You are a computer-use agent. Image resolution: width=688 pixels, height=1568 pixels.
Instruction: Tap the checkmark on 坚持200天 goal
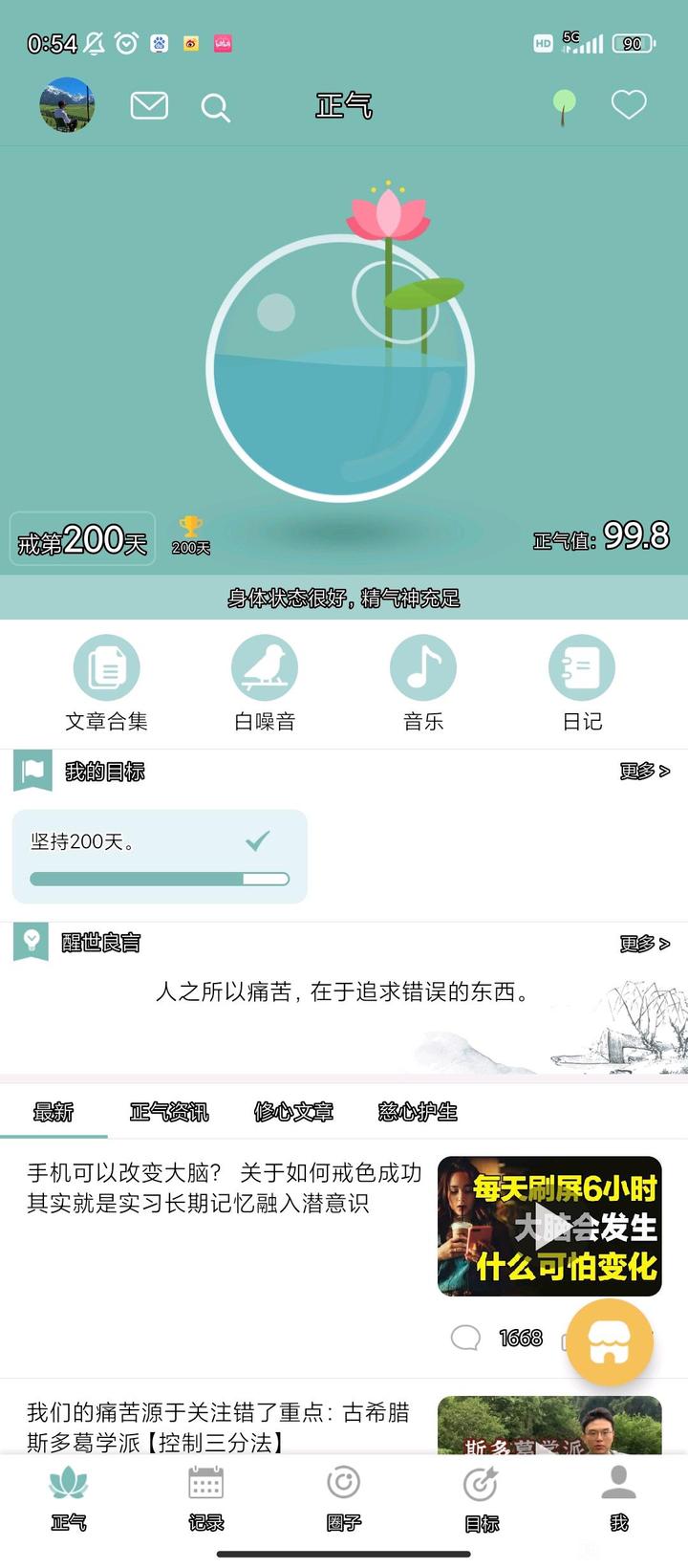(x=255, y=839)
